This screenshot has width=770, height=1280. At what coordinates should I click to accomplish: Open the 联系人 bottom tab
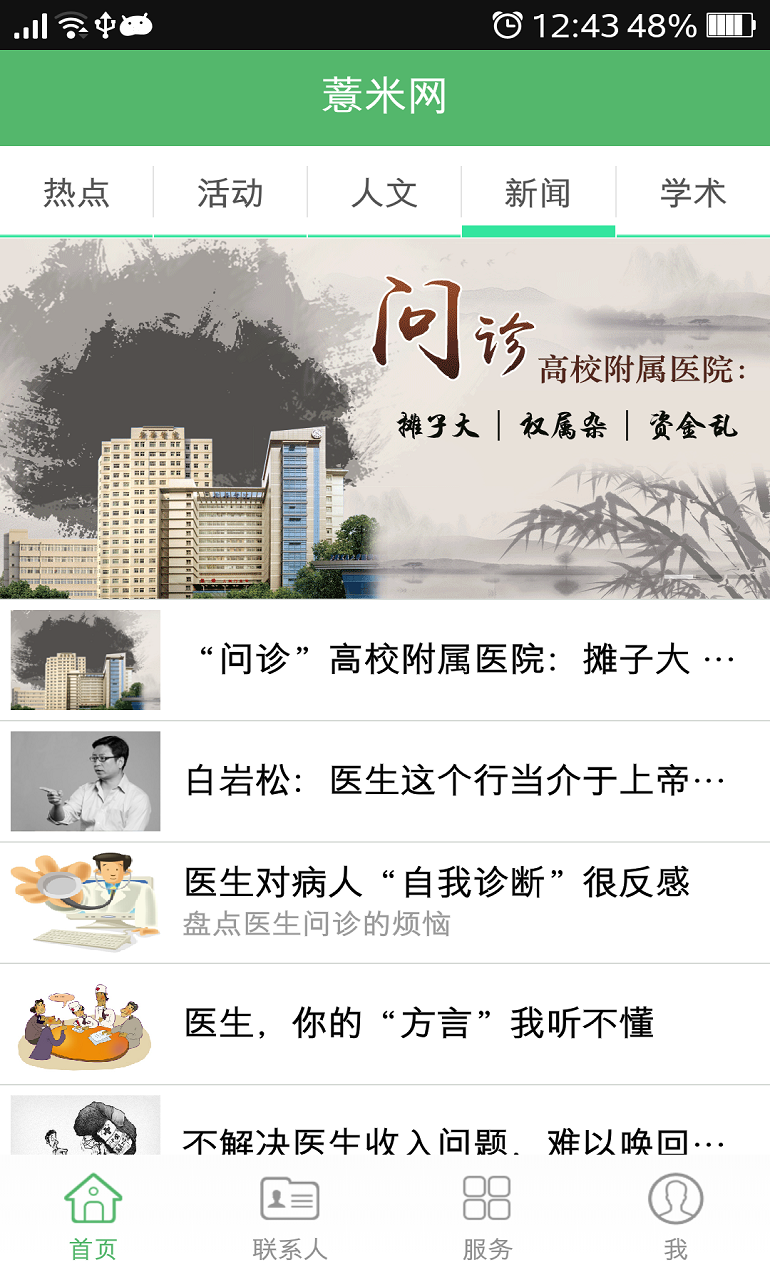pyautogui.click(x=289, y=1217)
